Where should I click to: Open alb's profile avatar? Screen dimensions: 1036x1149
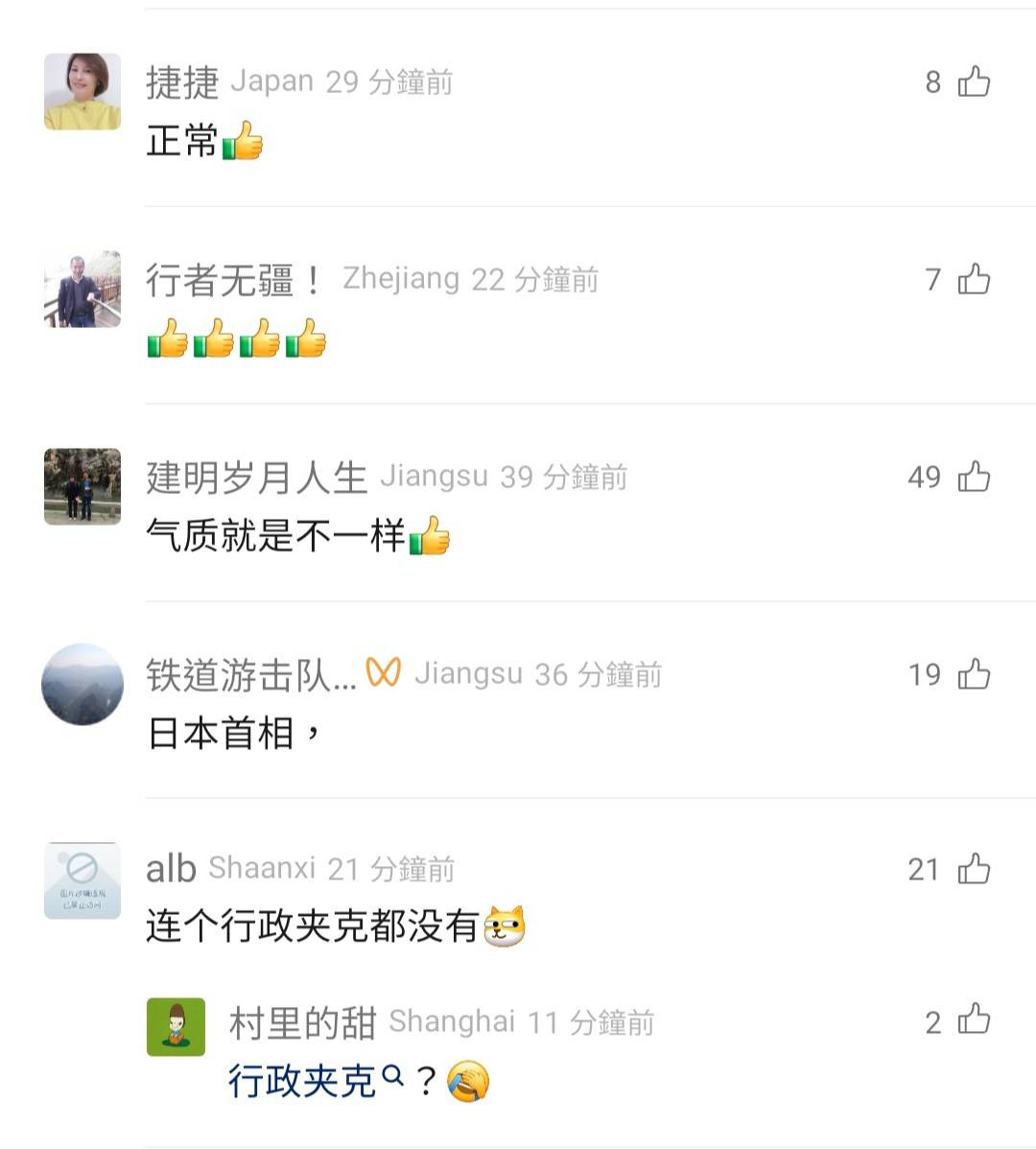tap(82, 879)
